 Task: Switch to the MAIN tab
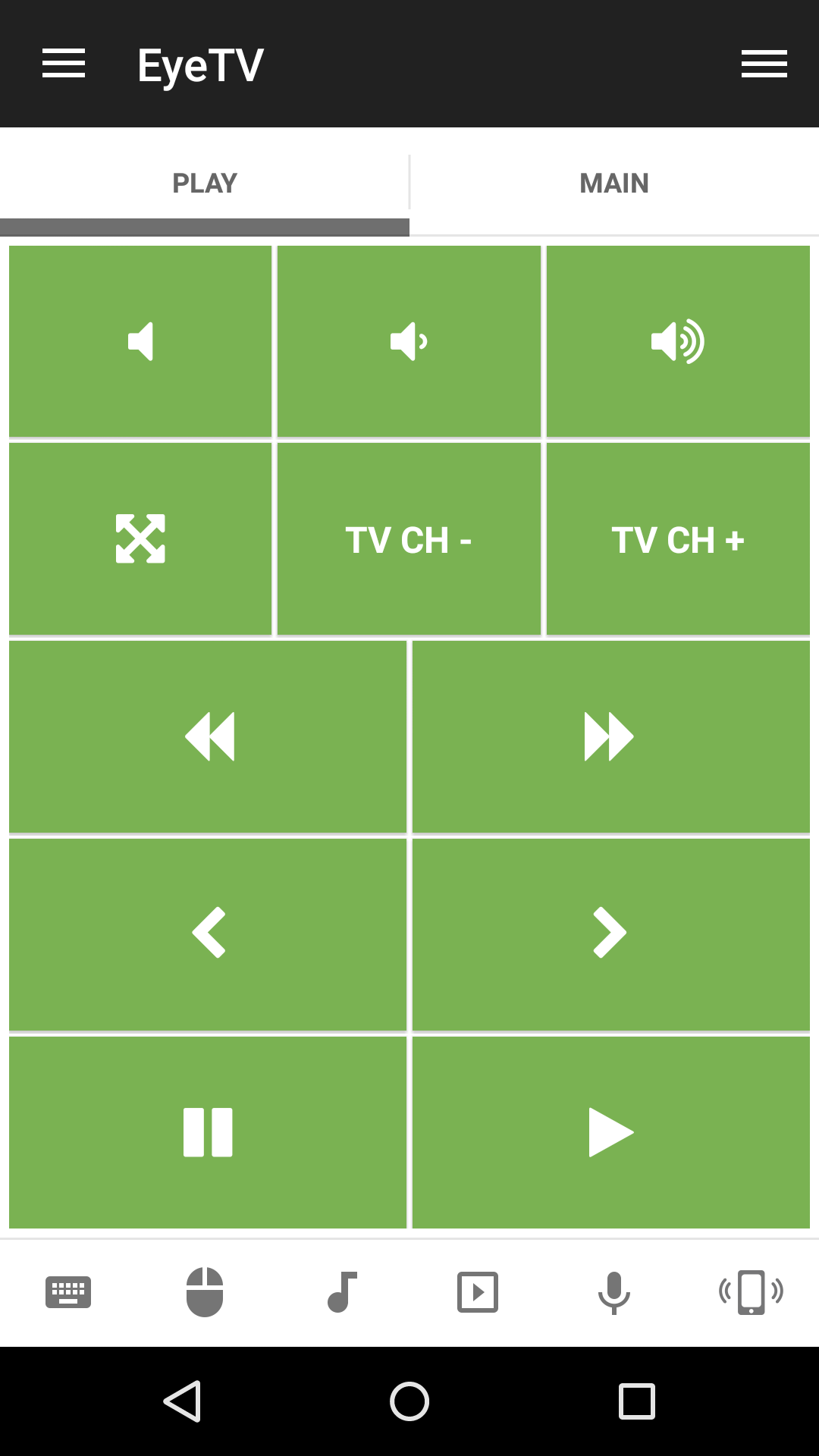coord(614,183)
